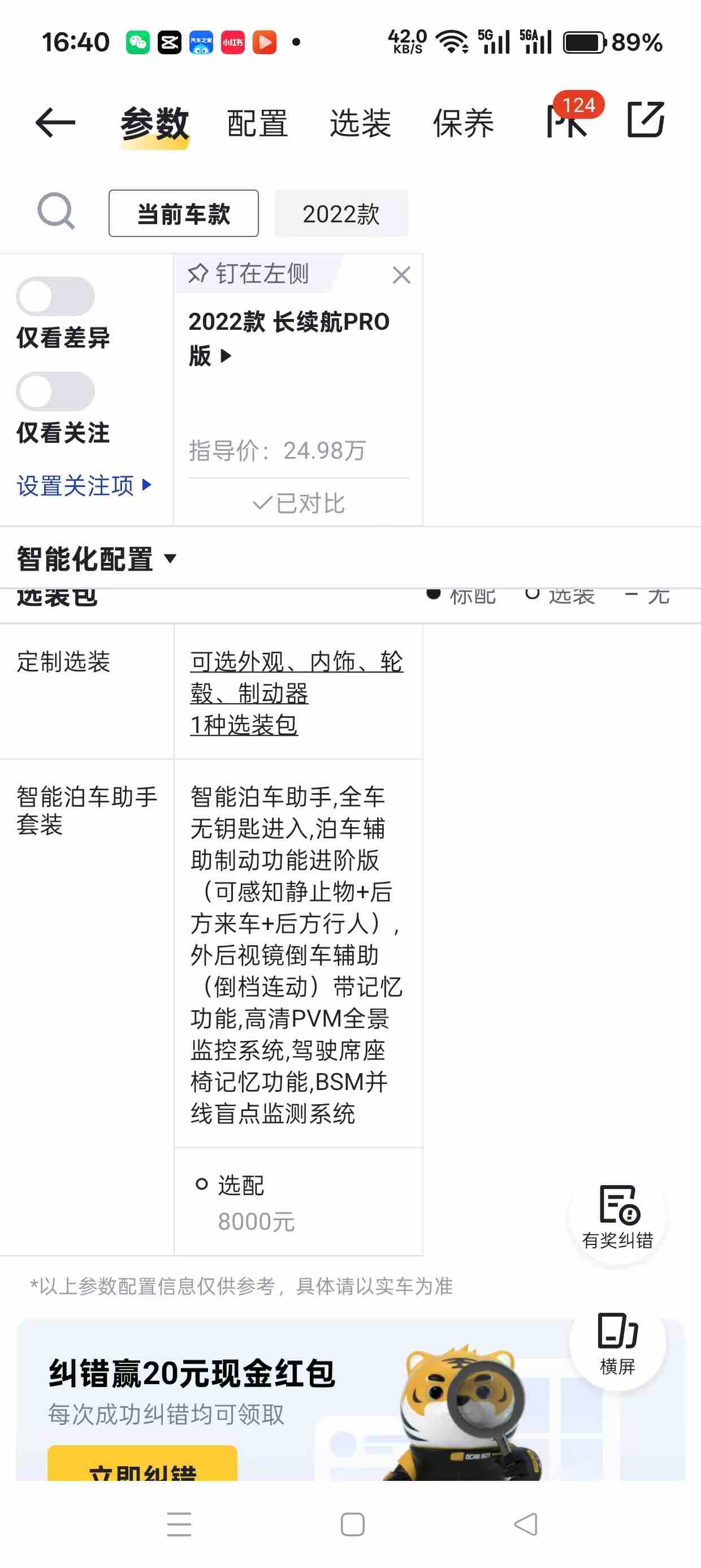Image resolution: width=701 pixels, height=1568 pixels.
Task: Pin model column with 钉在左侧
Action: click(249, 273)
